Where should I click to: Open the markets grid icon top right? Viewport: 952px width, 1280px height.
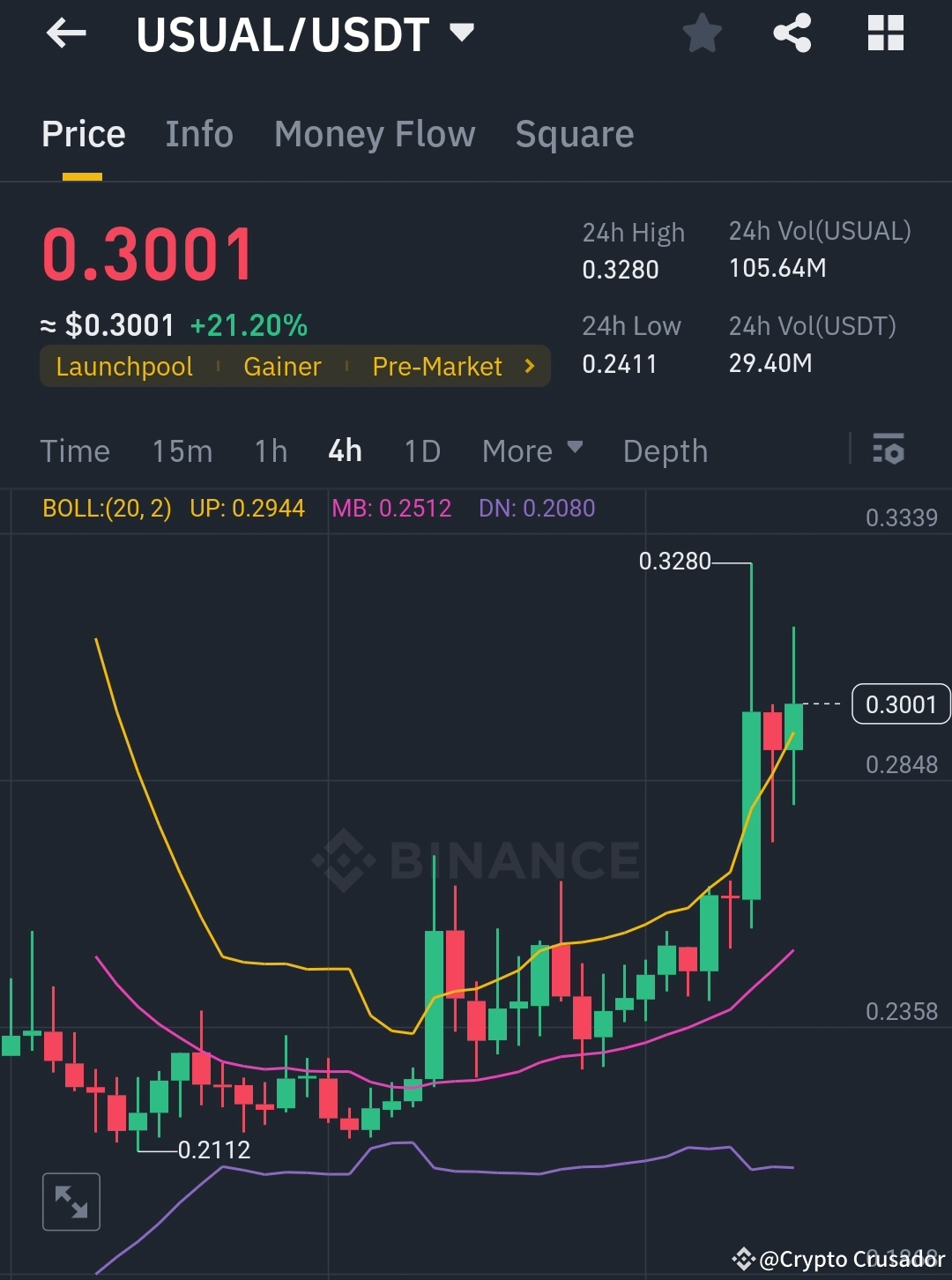point(885,33)
